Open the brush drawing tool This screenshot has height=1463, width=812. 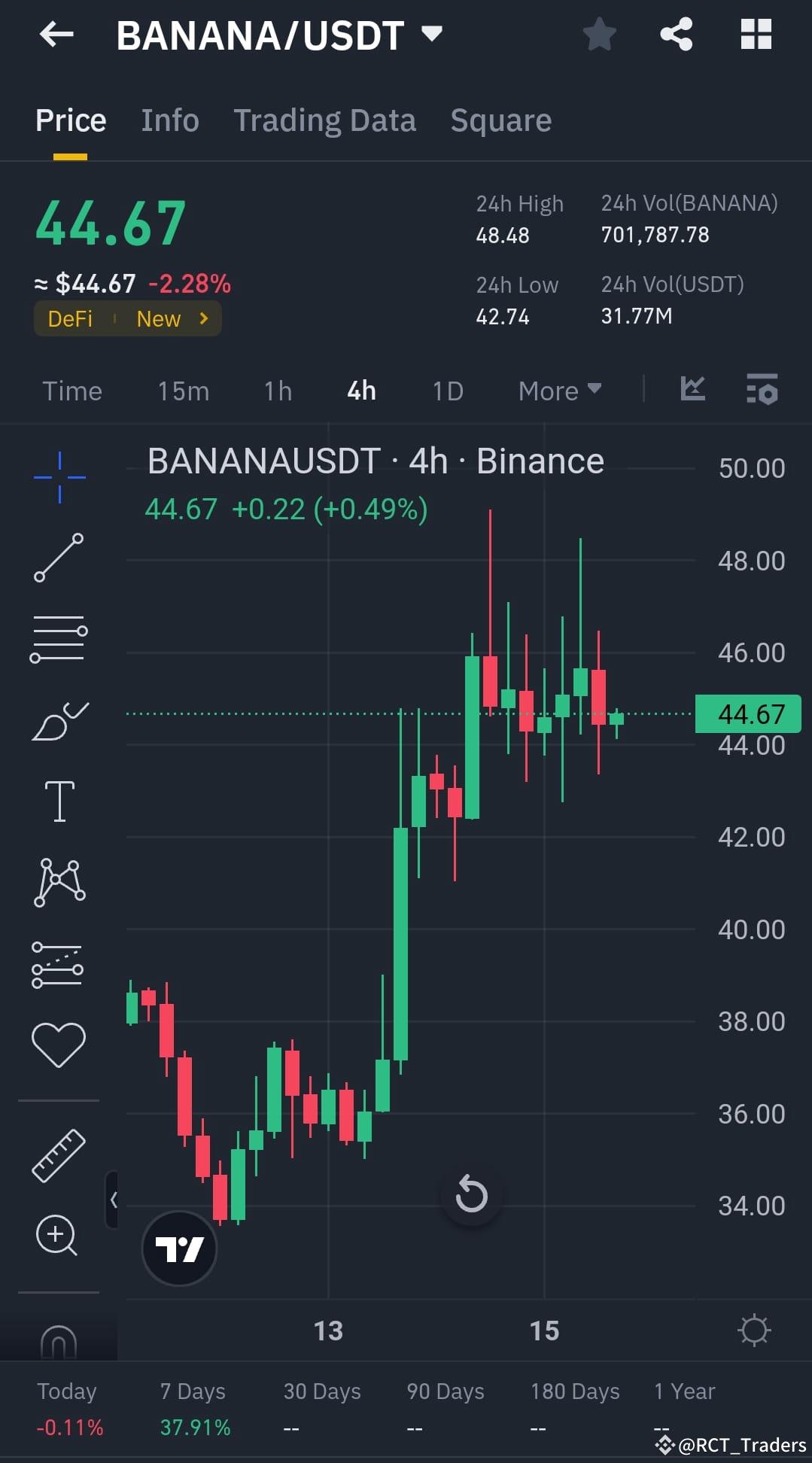click(59, 719)
